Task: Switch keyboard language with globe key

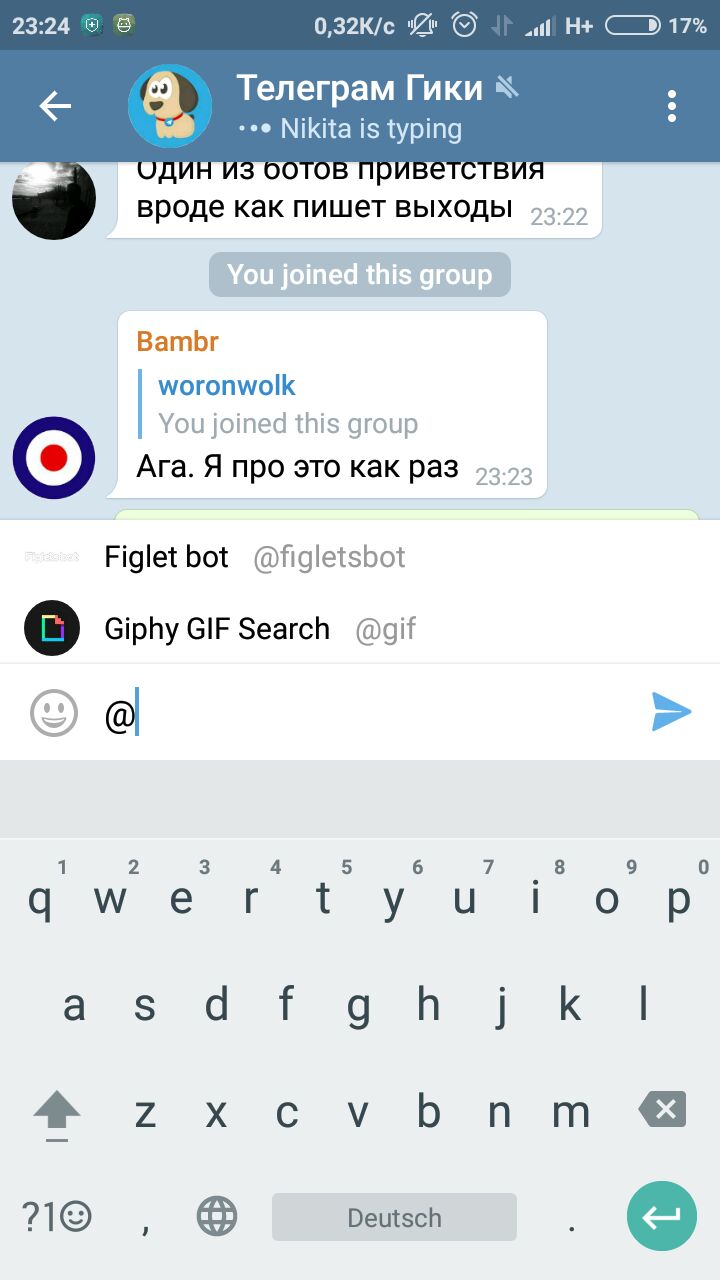Action: point(217,1217)
